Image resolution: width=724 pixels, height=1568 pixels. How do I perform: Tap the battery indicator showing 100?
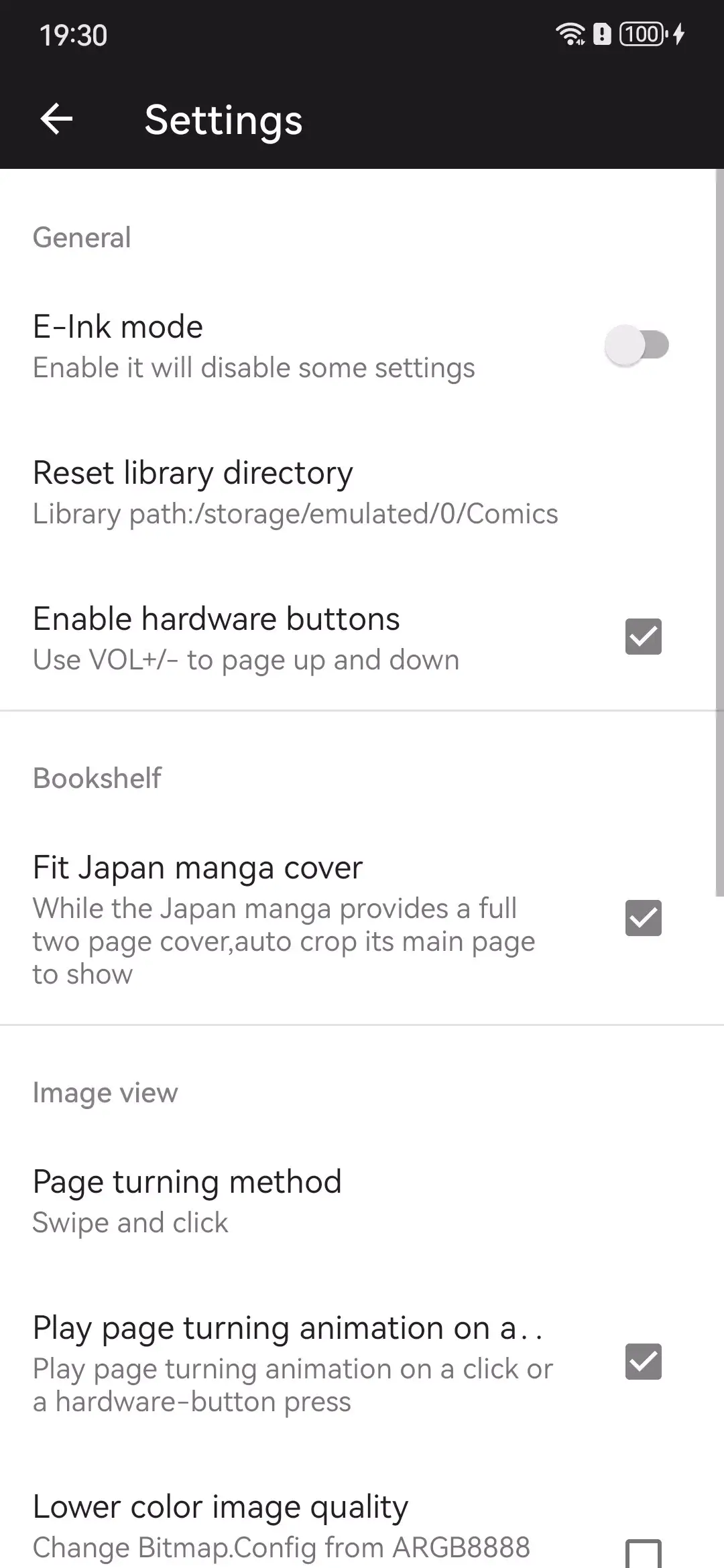tap(642, 34)
